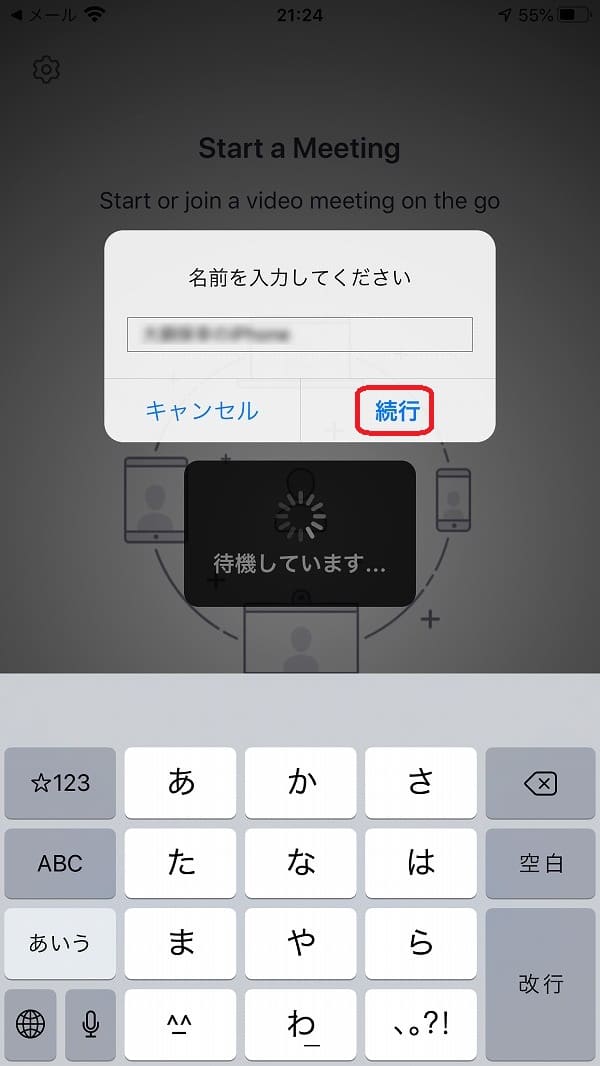This screenshot has width=600, height=1066.
Task: Start dictation with microphone key
Action: pyautogui.click(x=90, y=1024)
